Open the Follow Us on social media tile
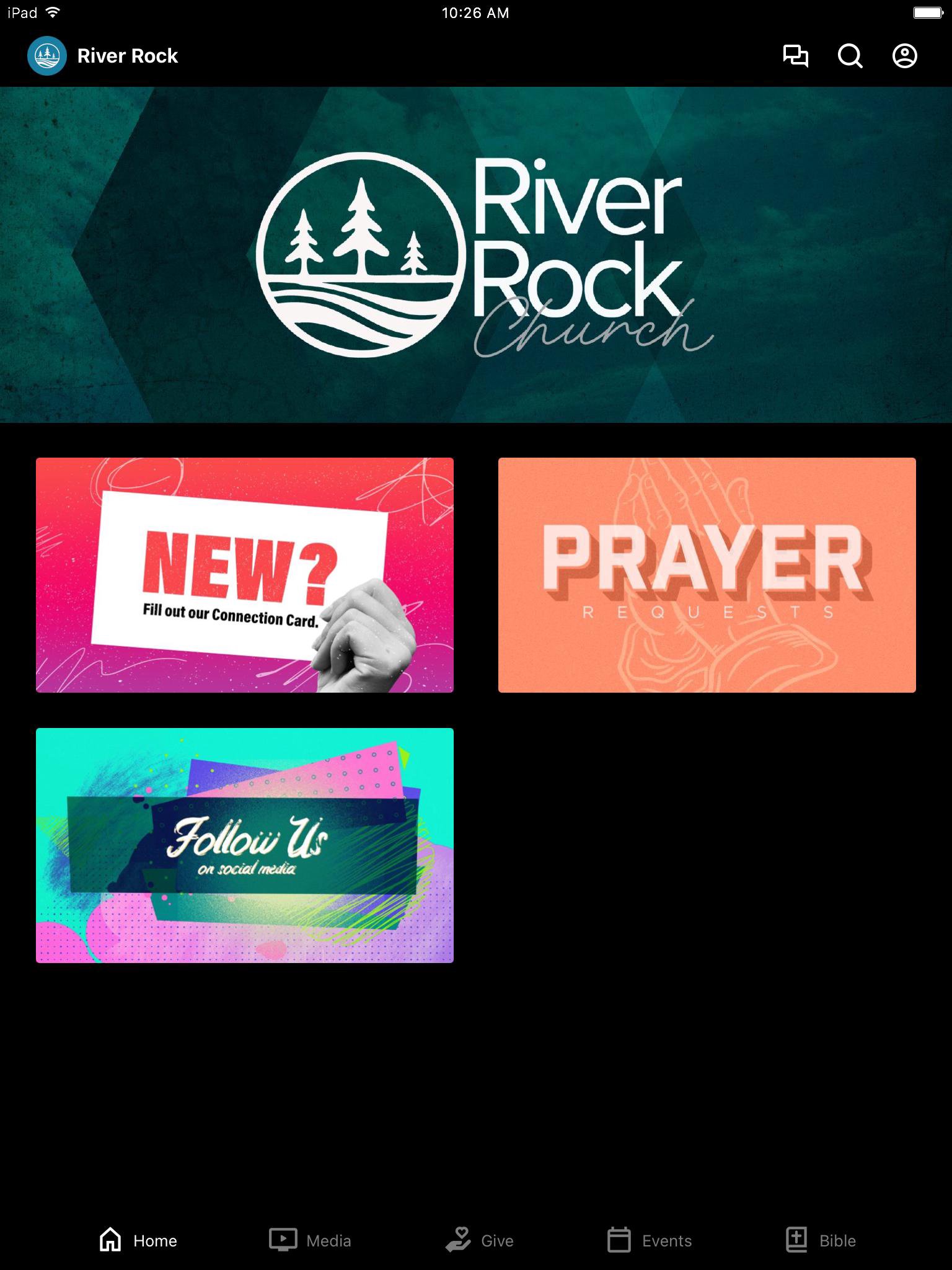 pyautogui.click(x=245, y=845)
